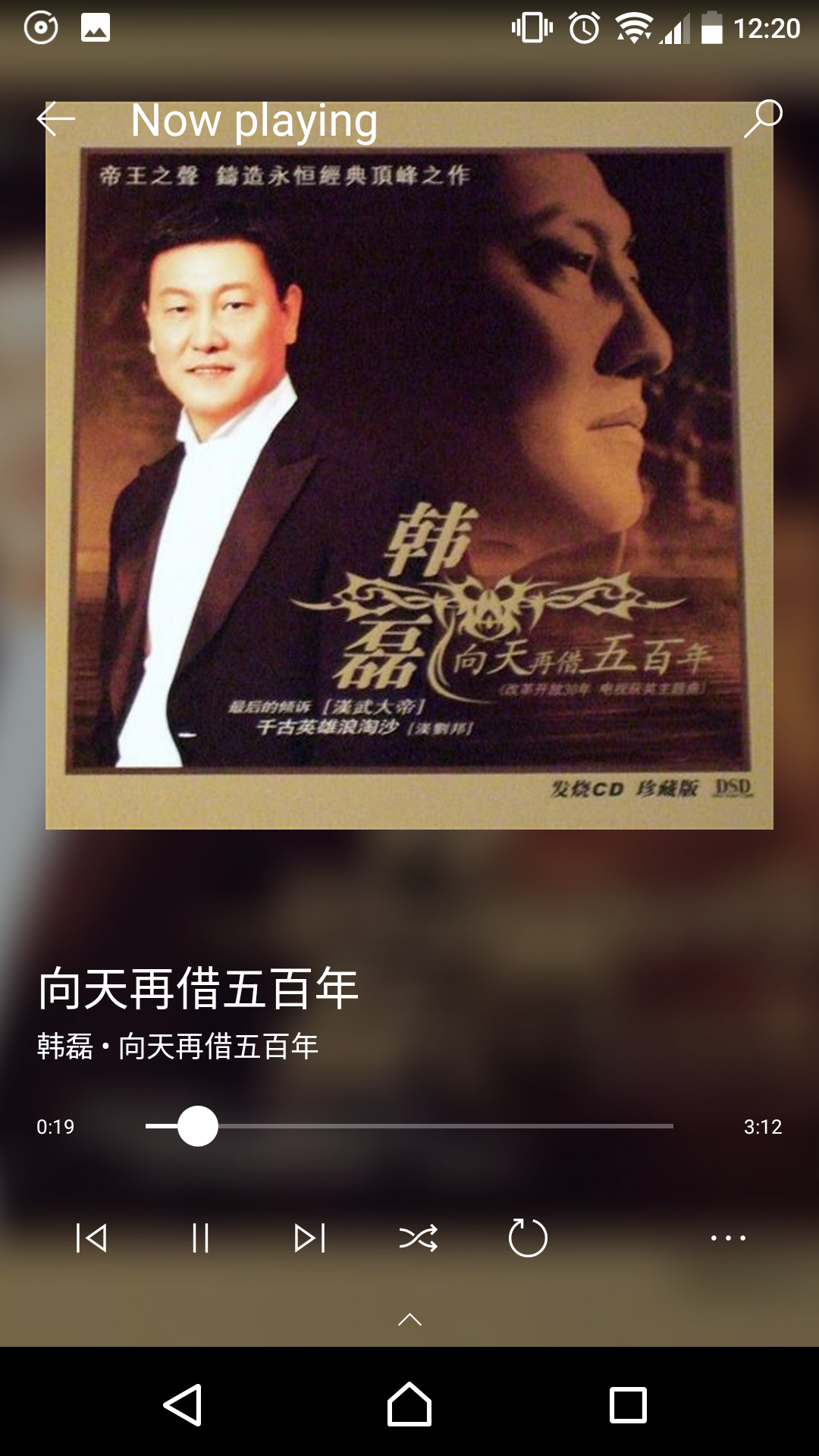Toggle shuffle mode

(419, 1238)
